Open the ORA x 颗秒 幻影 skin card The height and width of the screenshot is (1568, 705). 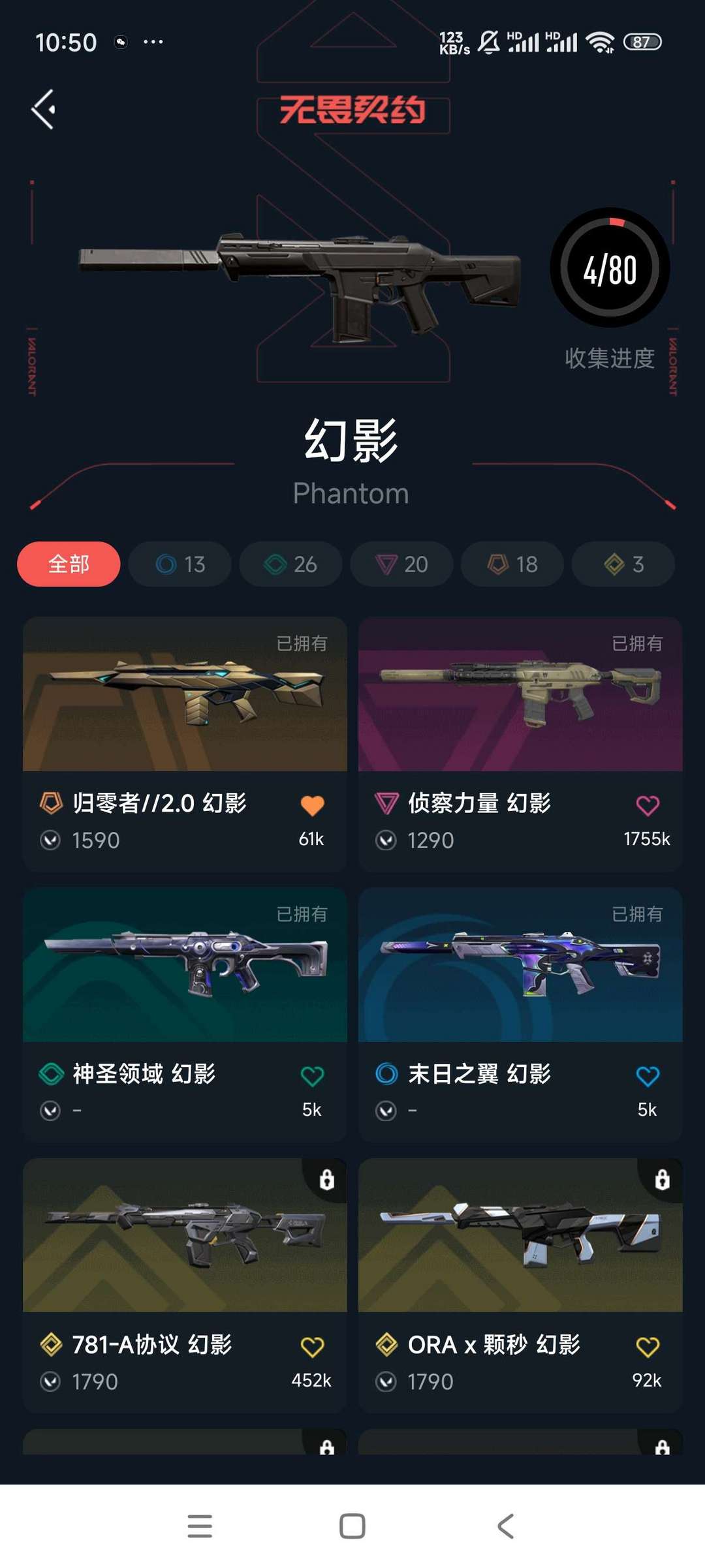coord(520,1240)
